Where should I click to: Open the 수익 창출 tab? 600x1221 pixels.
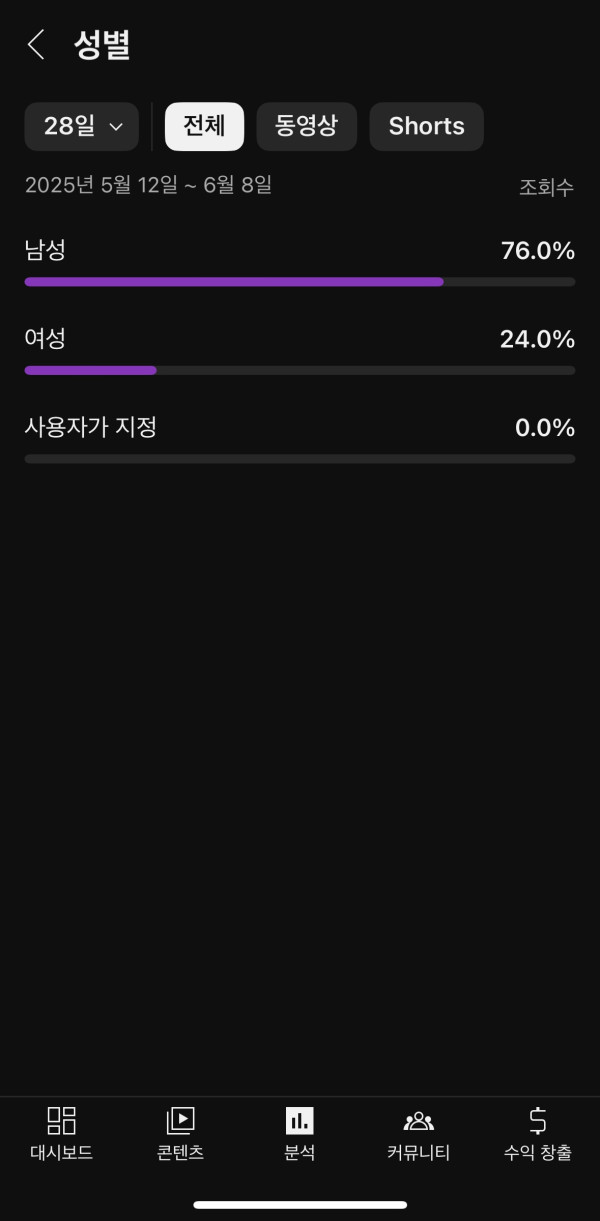point(537,1134)
